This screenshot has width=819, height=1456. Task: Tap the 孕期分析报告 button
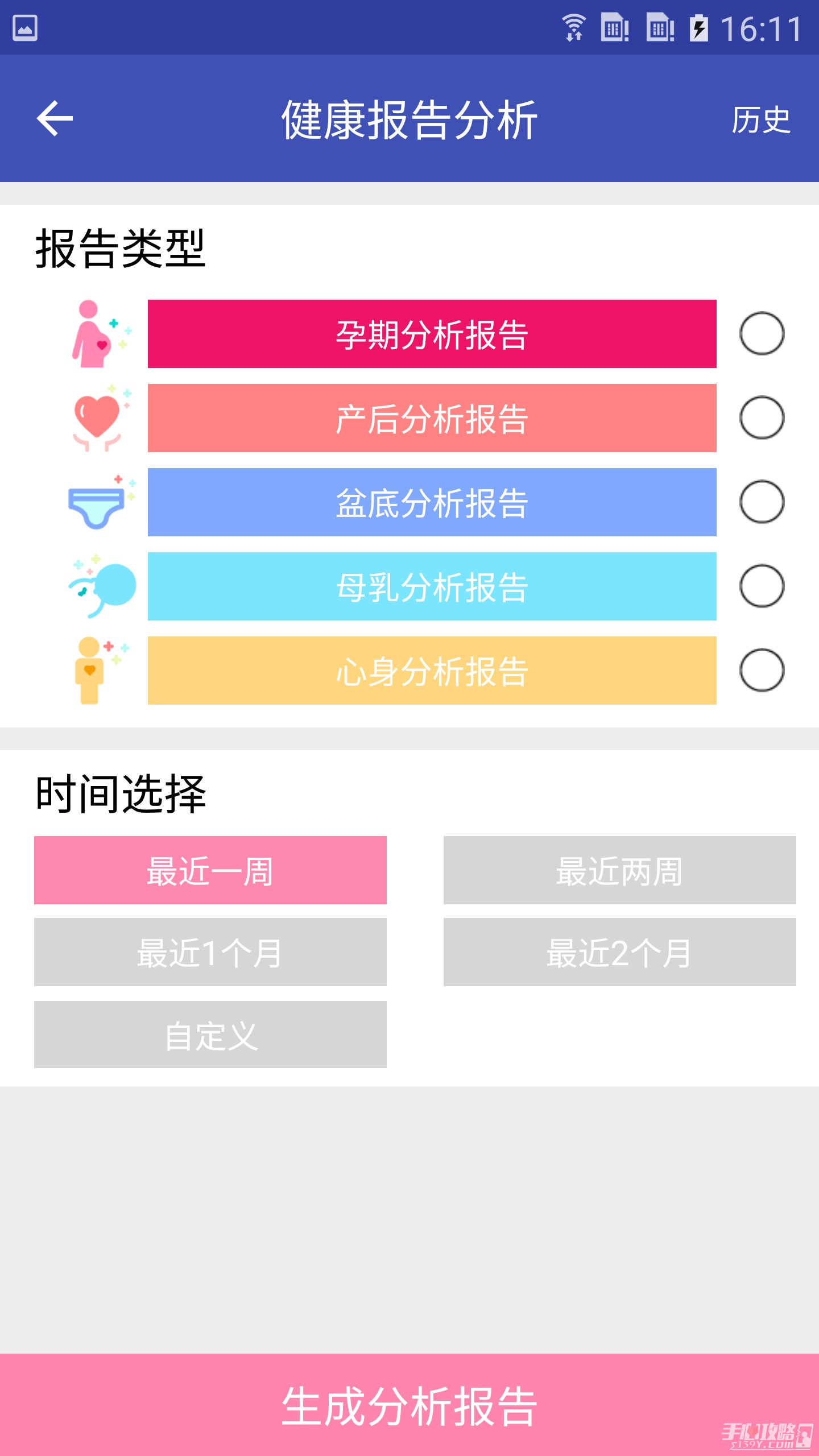click(432, 334)
